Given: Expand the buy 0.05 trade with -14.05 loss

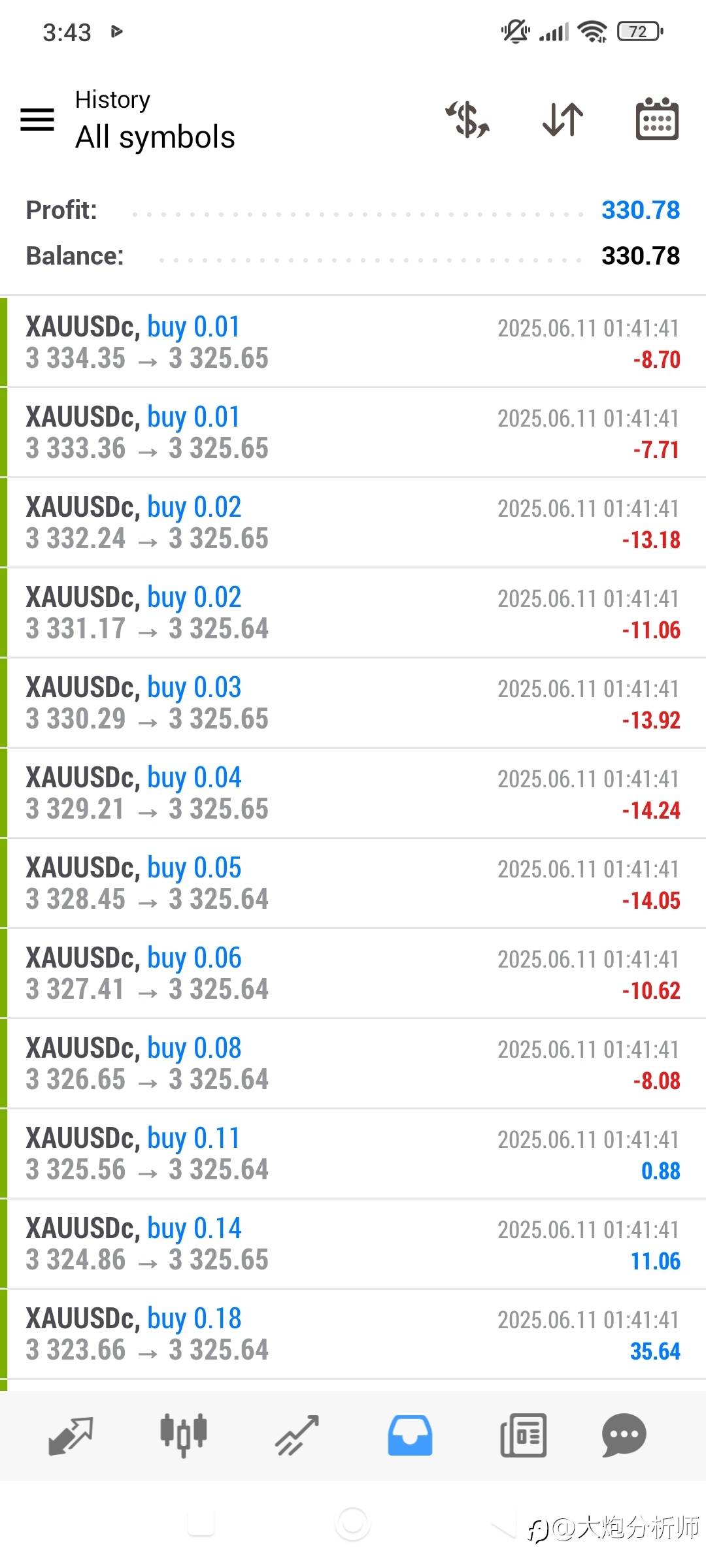Looking at the screenshot, I should tap(353, 883).
